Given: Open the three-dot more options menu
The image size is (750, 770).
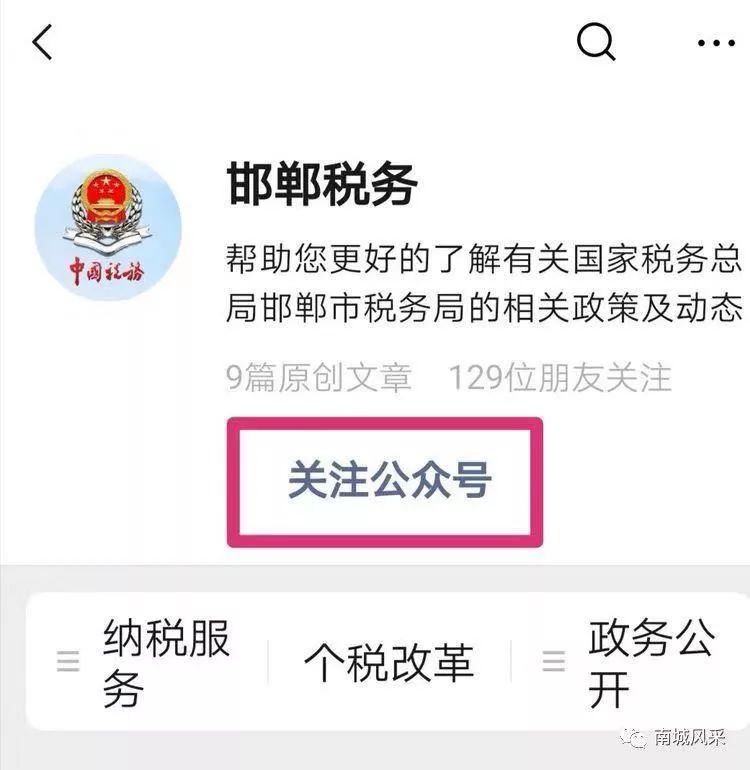Looking at the screenshot, I should tap(717, 43).
